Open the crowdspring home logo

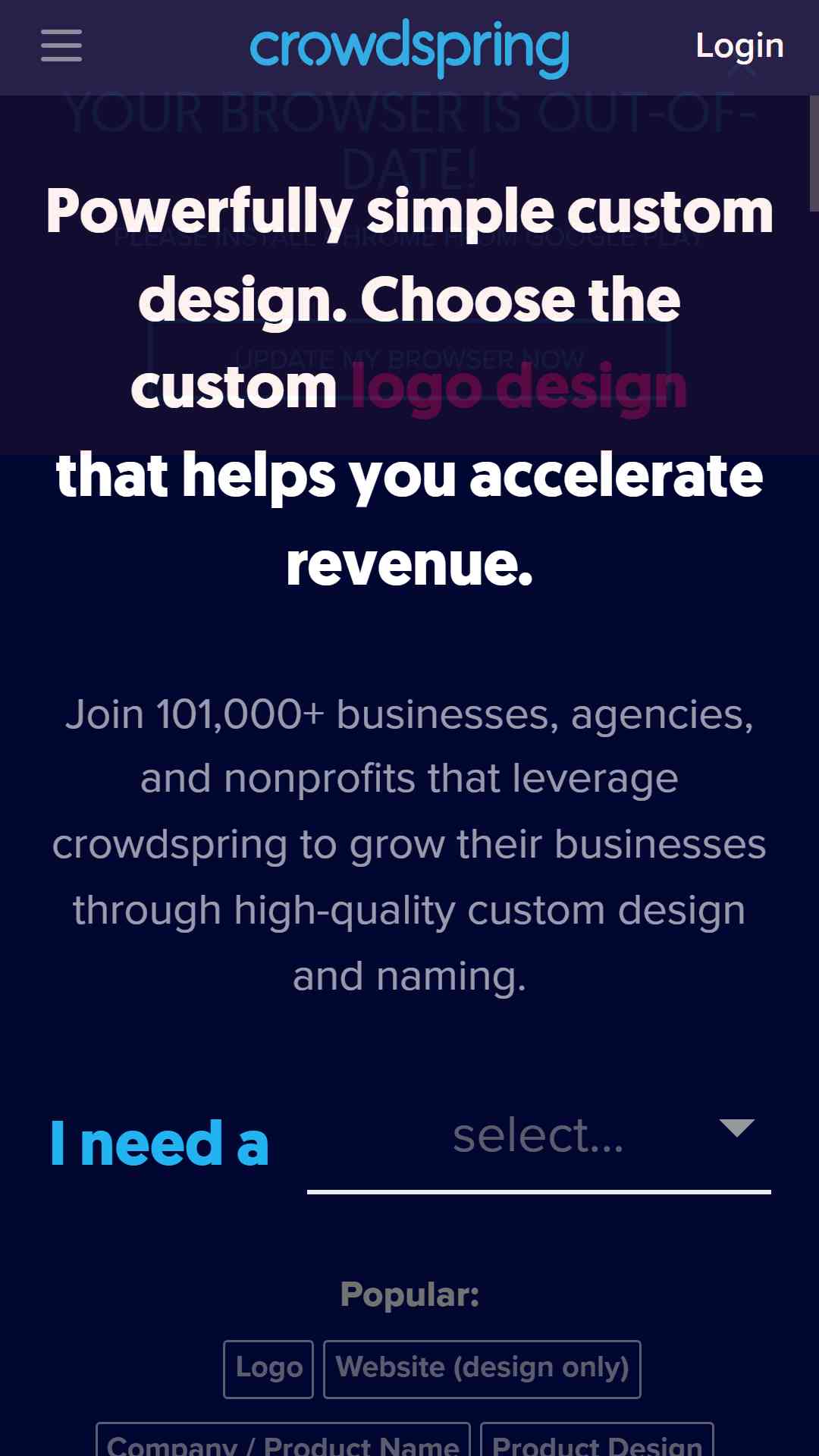point(409,47)
